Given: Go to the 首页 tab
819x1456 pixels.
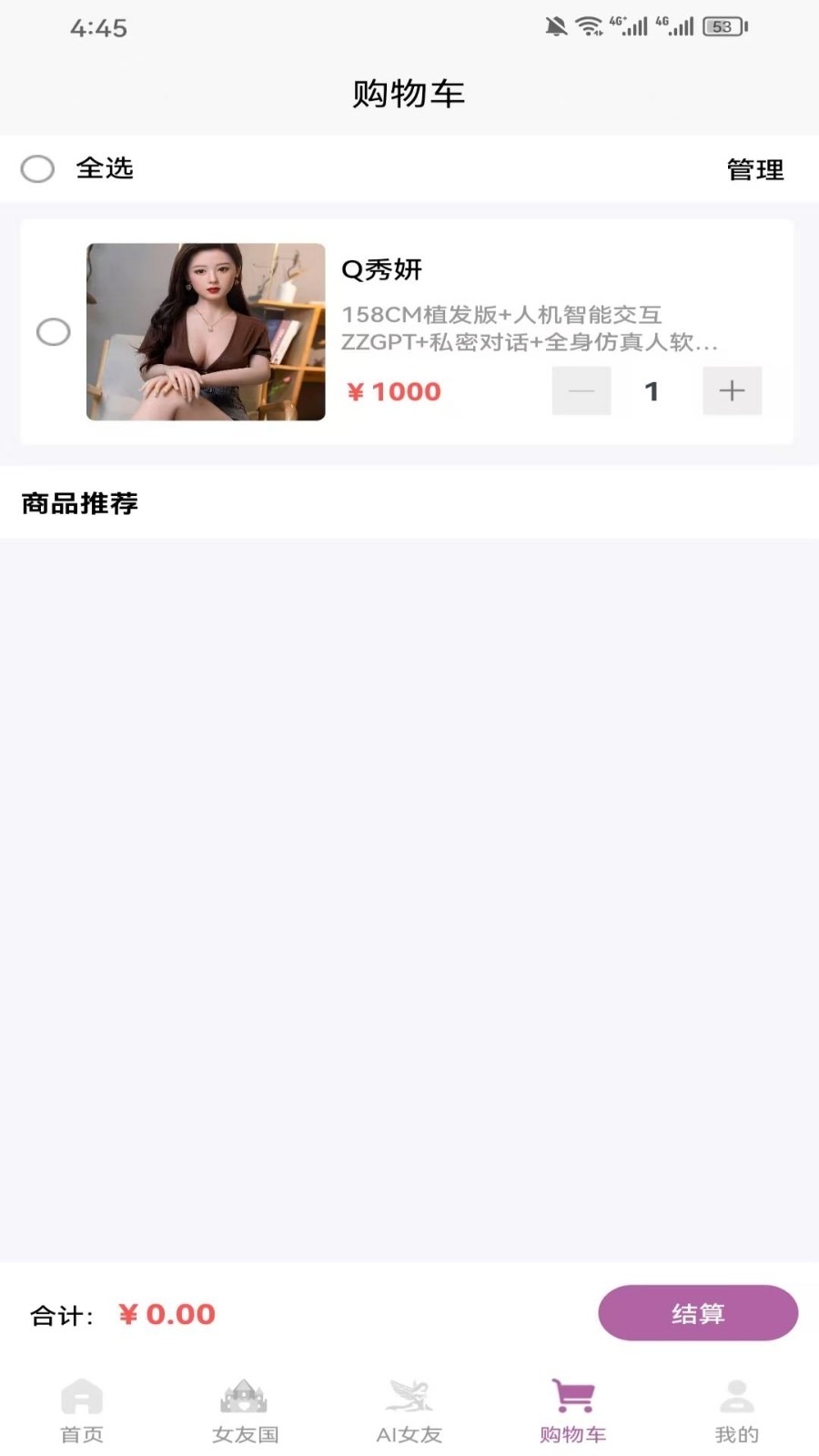Looking at the screenshot, I should click(x=82, y=1410).
